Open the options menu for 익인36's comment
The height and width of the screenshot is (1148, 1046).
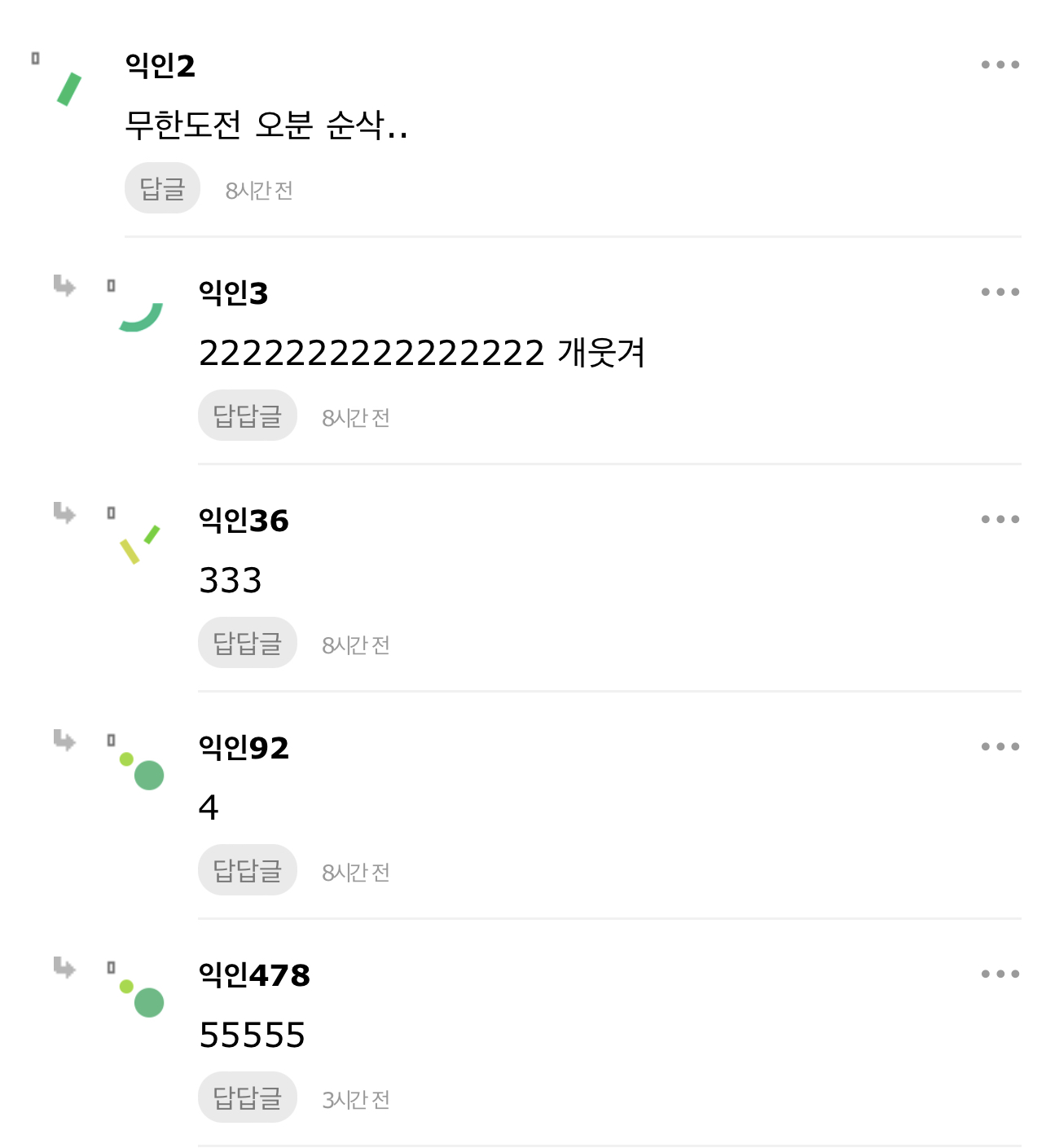pyautogui.click(x=998, y=518)
